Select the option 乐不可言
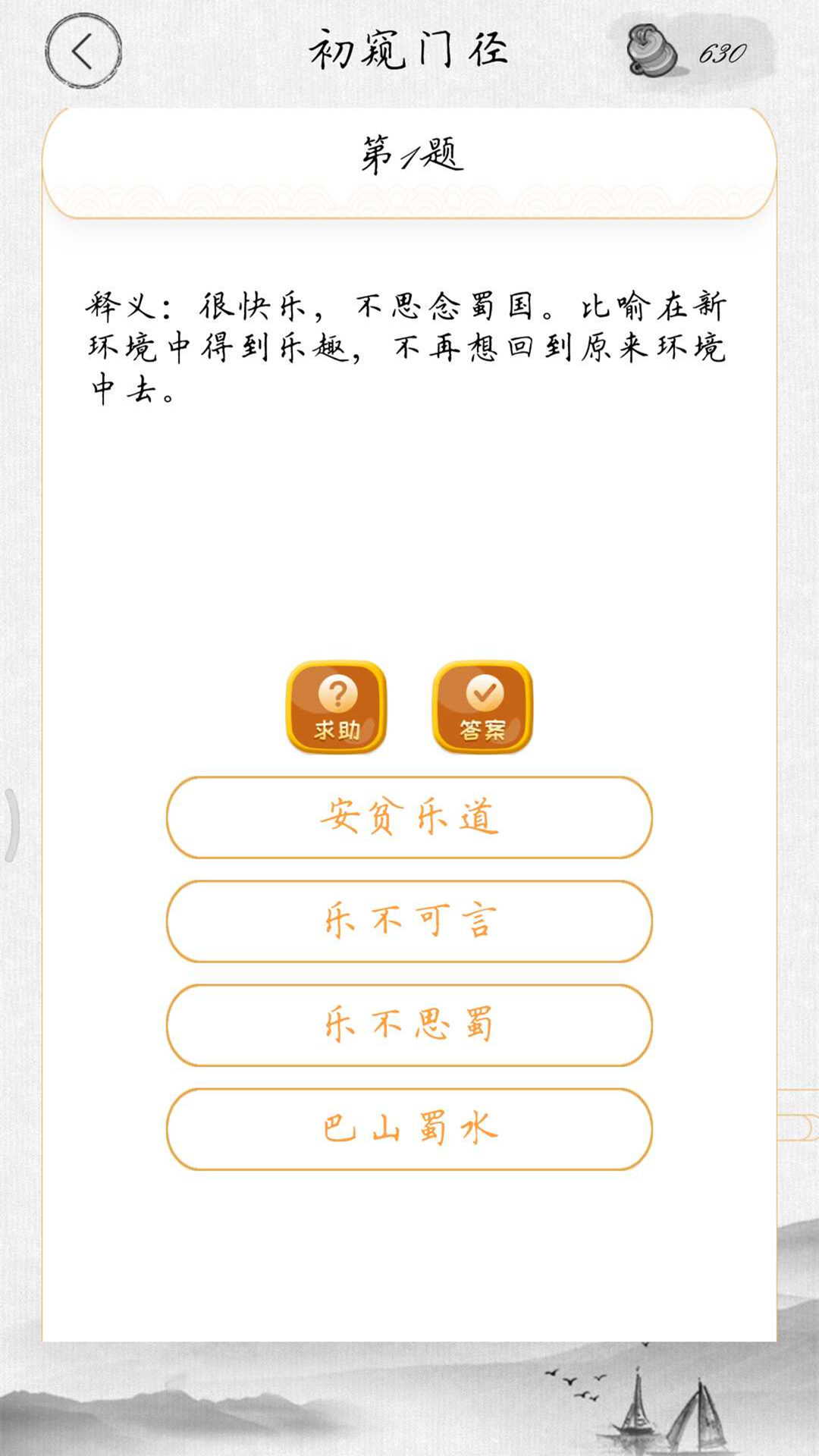The image size is (819, 1456). coord(409,921)
